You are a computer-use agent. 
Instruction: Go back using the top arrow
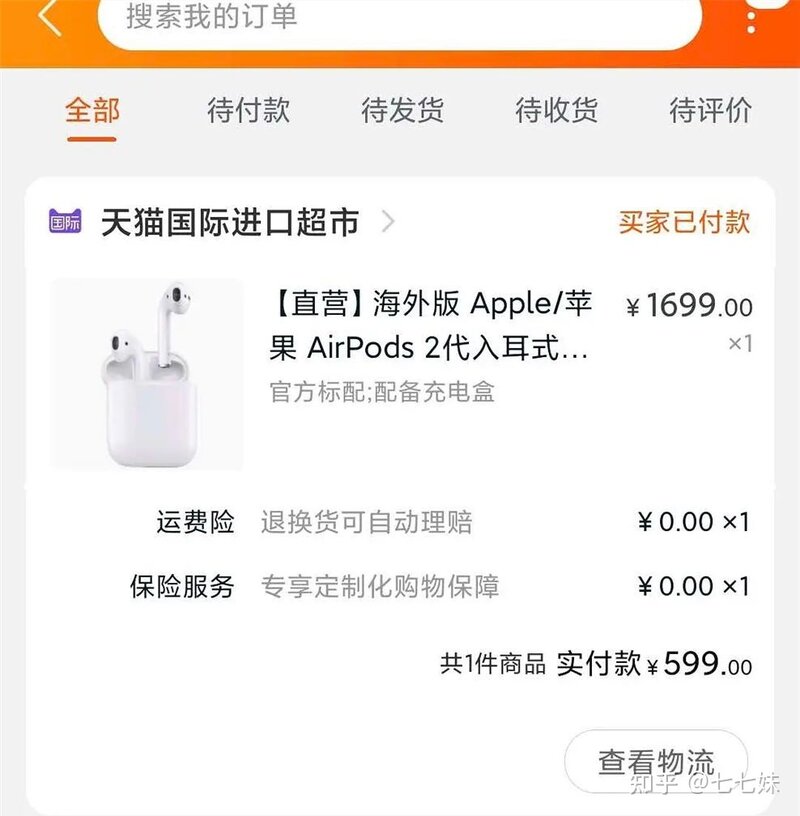point(48,17)
